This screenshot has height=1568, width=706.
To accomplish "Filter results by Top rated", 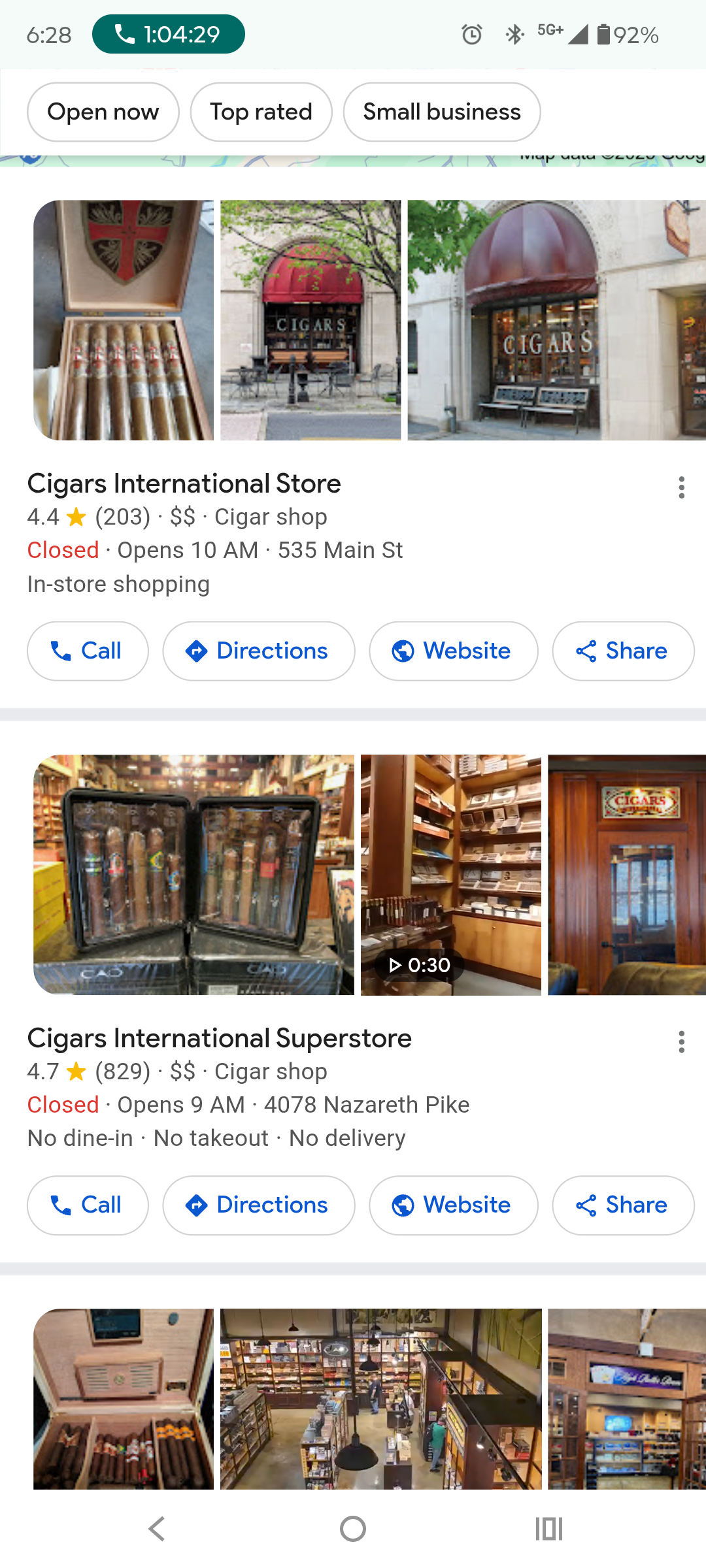I will (261, 112).
